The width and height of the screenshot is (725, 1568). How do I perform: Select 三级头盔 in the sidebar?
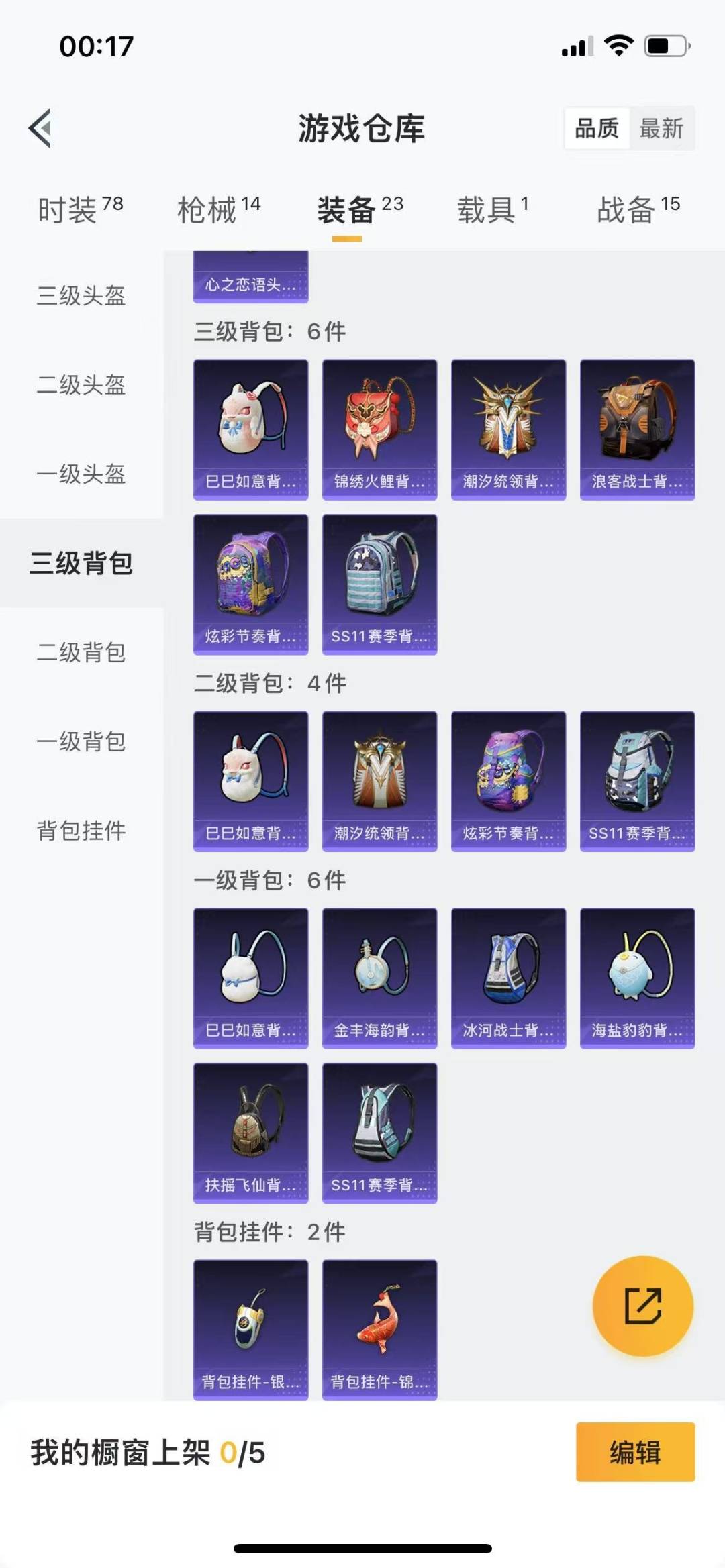tap(81, 296)
